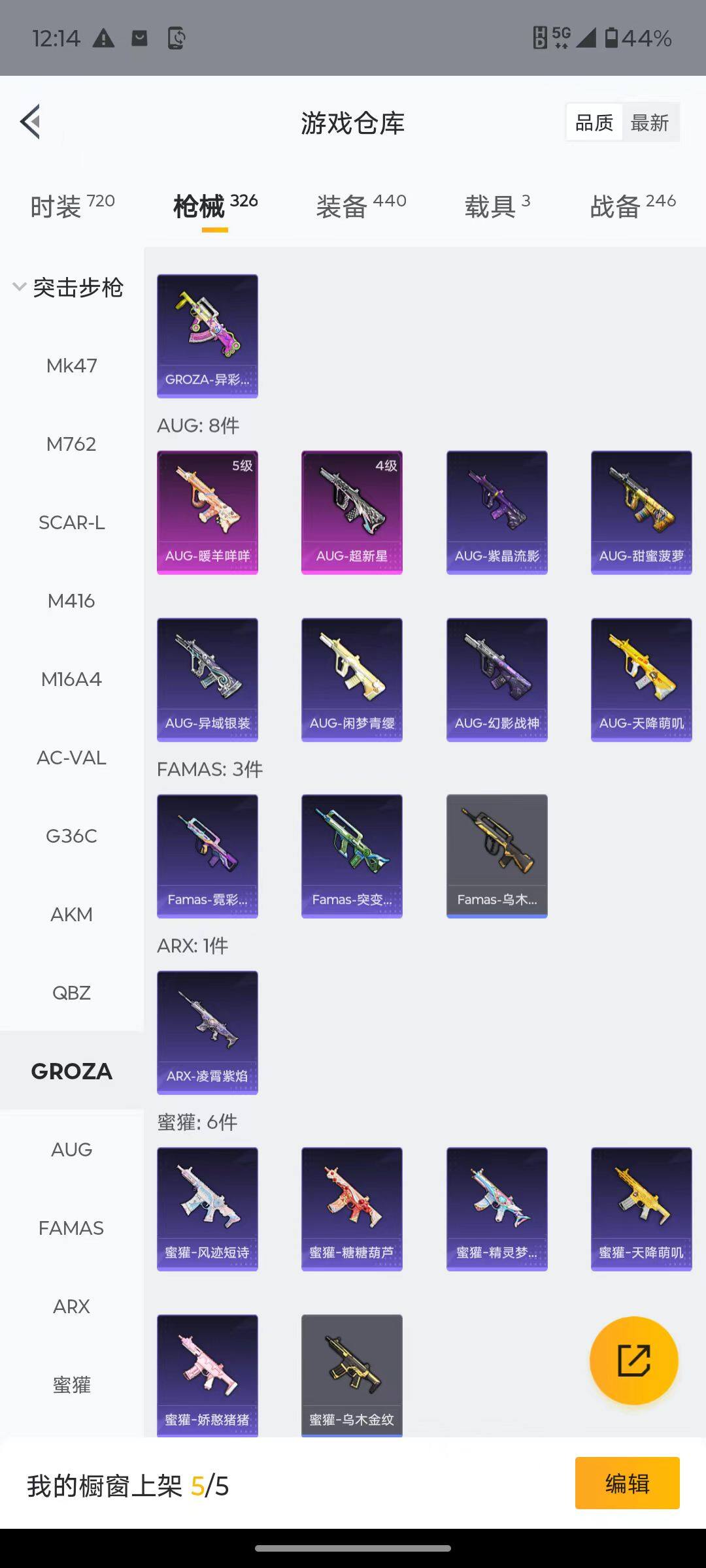
Task: Select the 品质 sorting option
Action: tap(594, 123)
